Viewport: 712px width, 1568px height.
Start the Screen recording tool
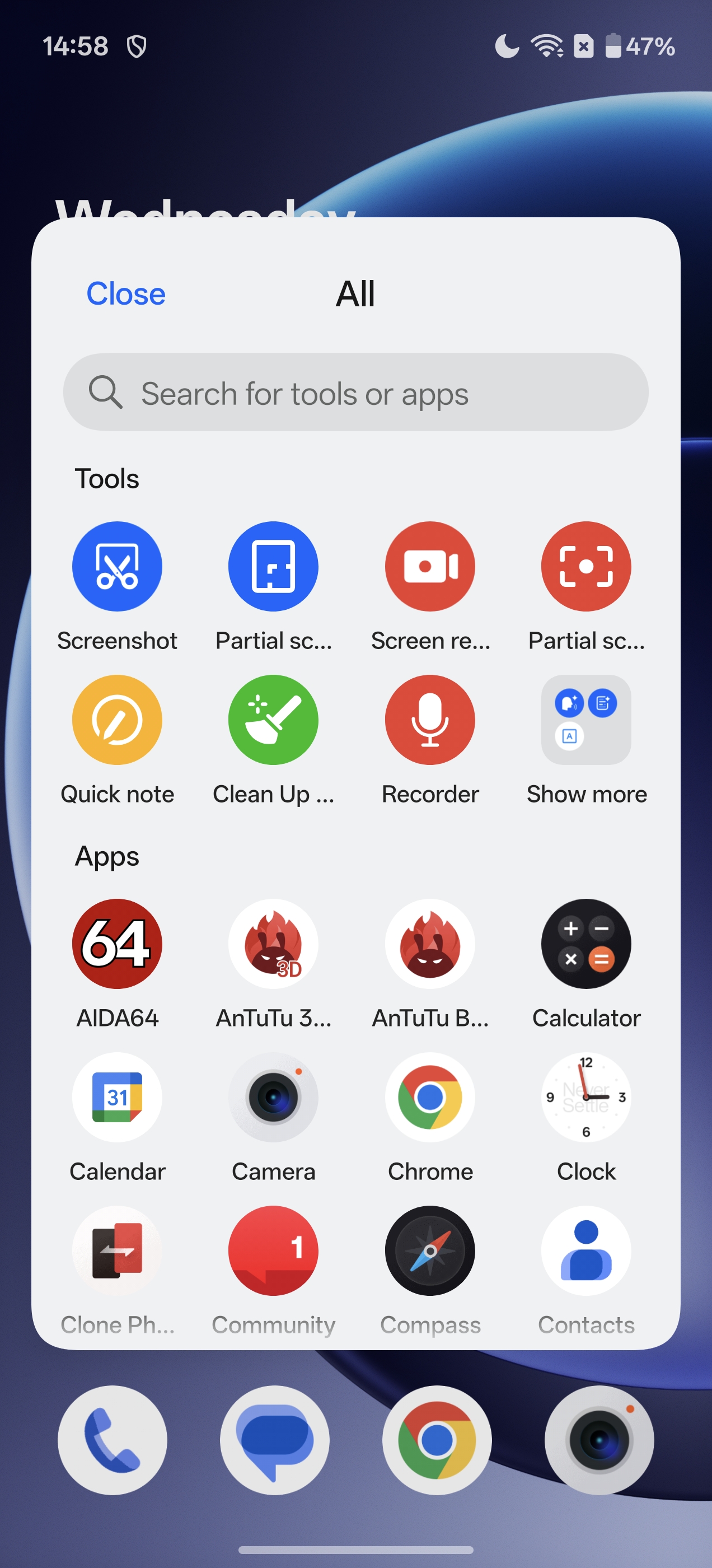430,566
